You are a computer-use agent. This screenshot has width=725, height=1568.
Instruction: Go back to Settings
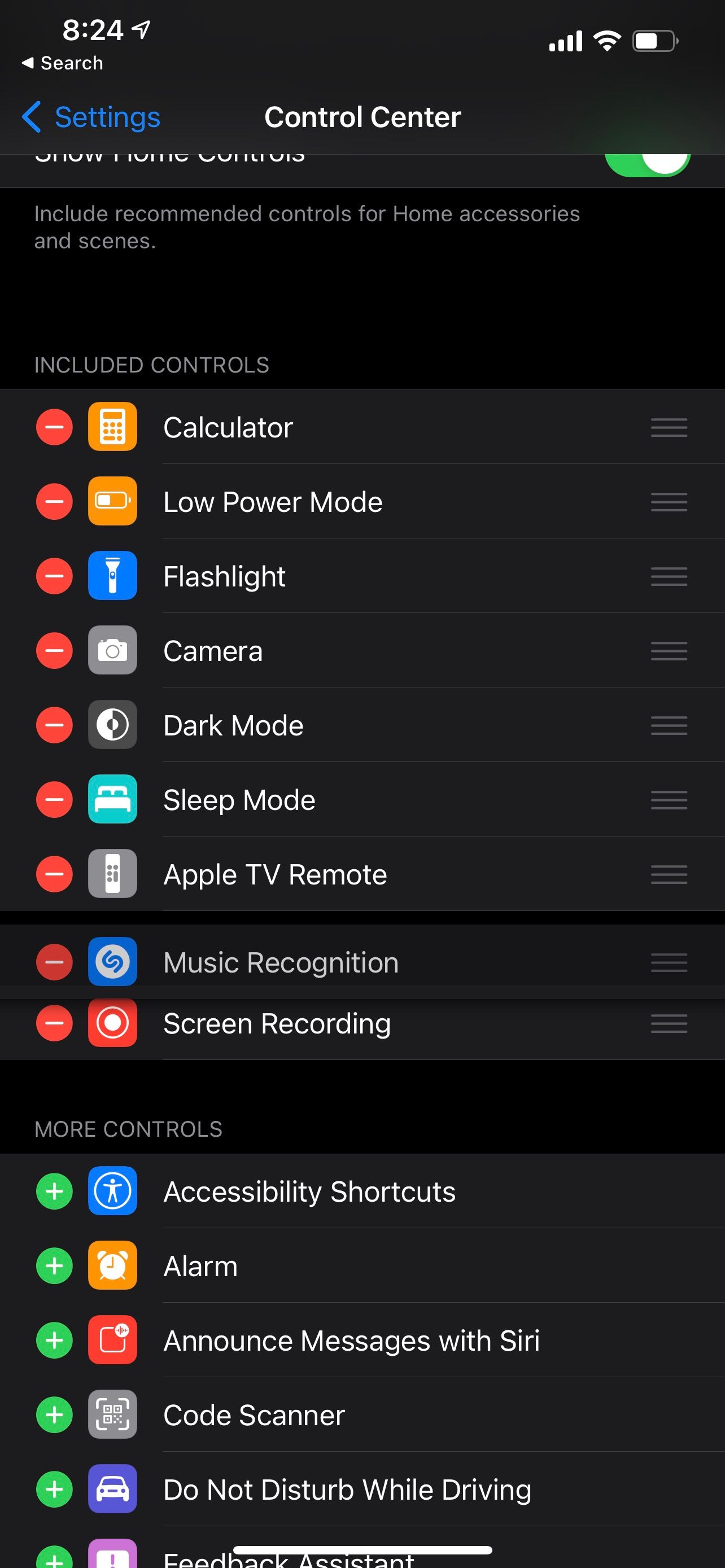click(91, 117)
